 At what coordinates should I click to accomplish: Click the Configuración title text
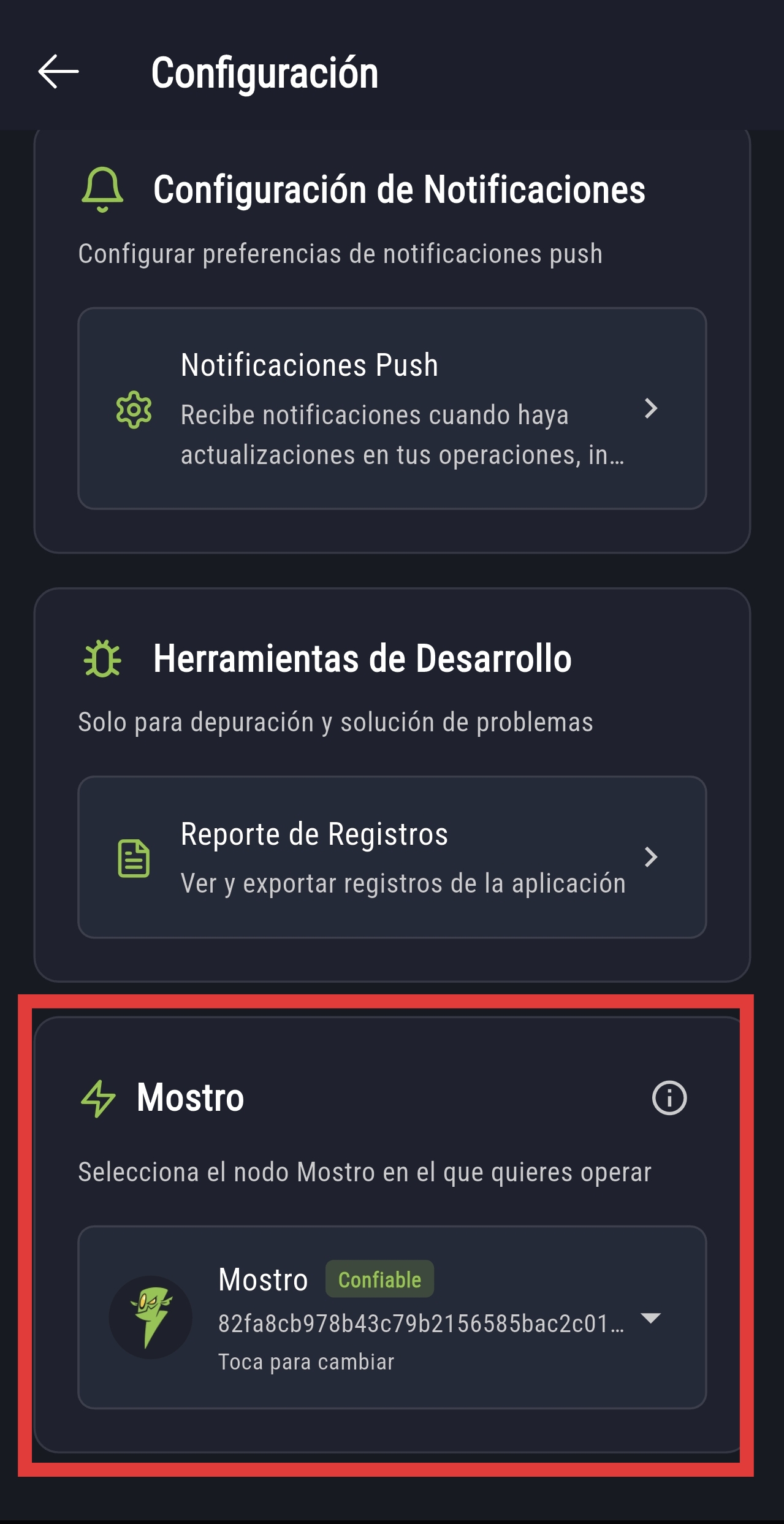265,73
